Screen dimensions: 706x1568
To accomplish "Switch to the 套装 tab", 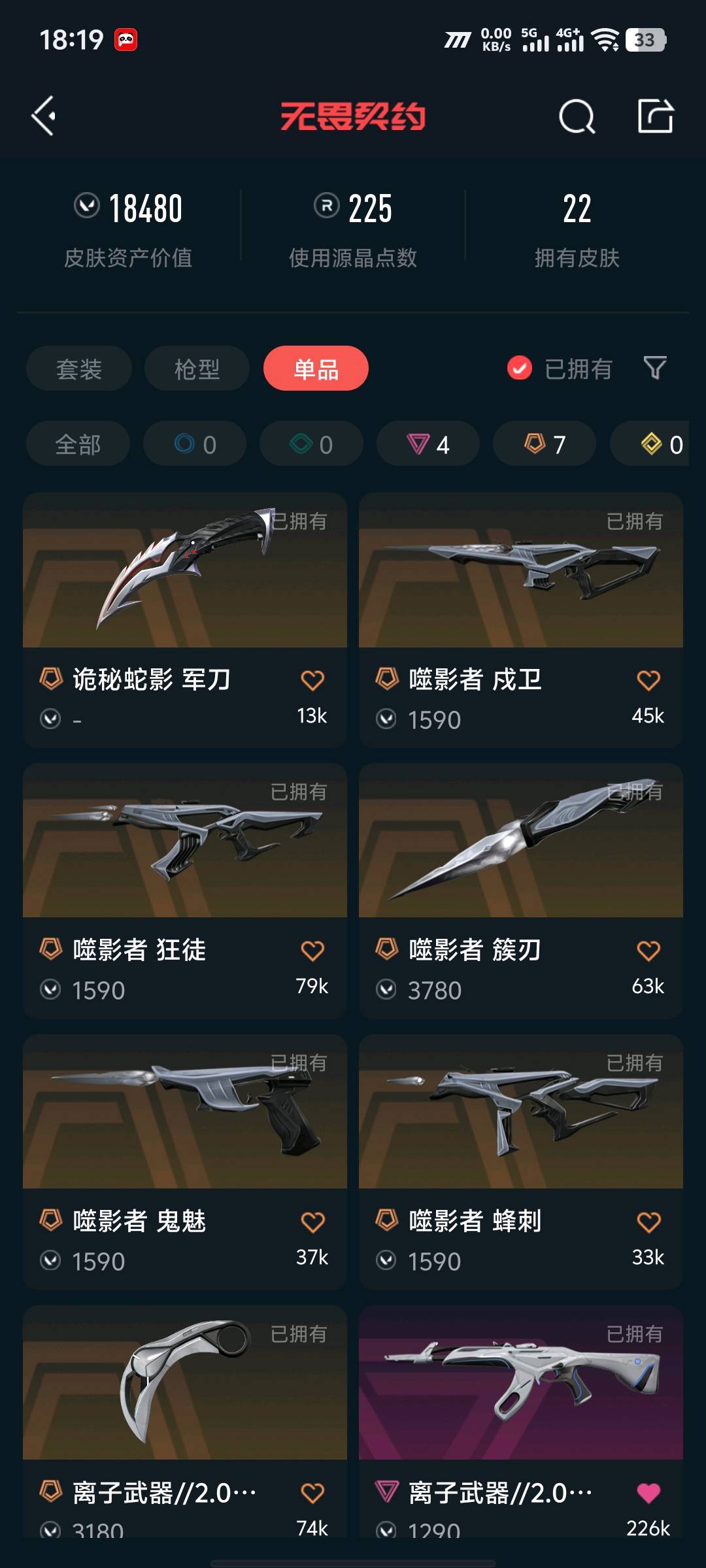I will [79, 369].
